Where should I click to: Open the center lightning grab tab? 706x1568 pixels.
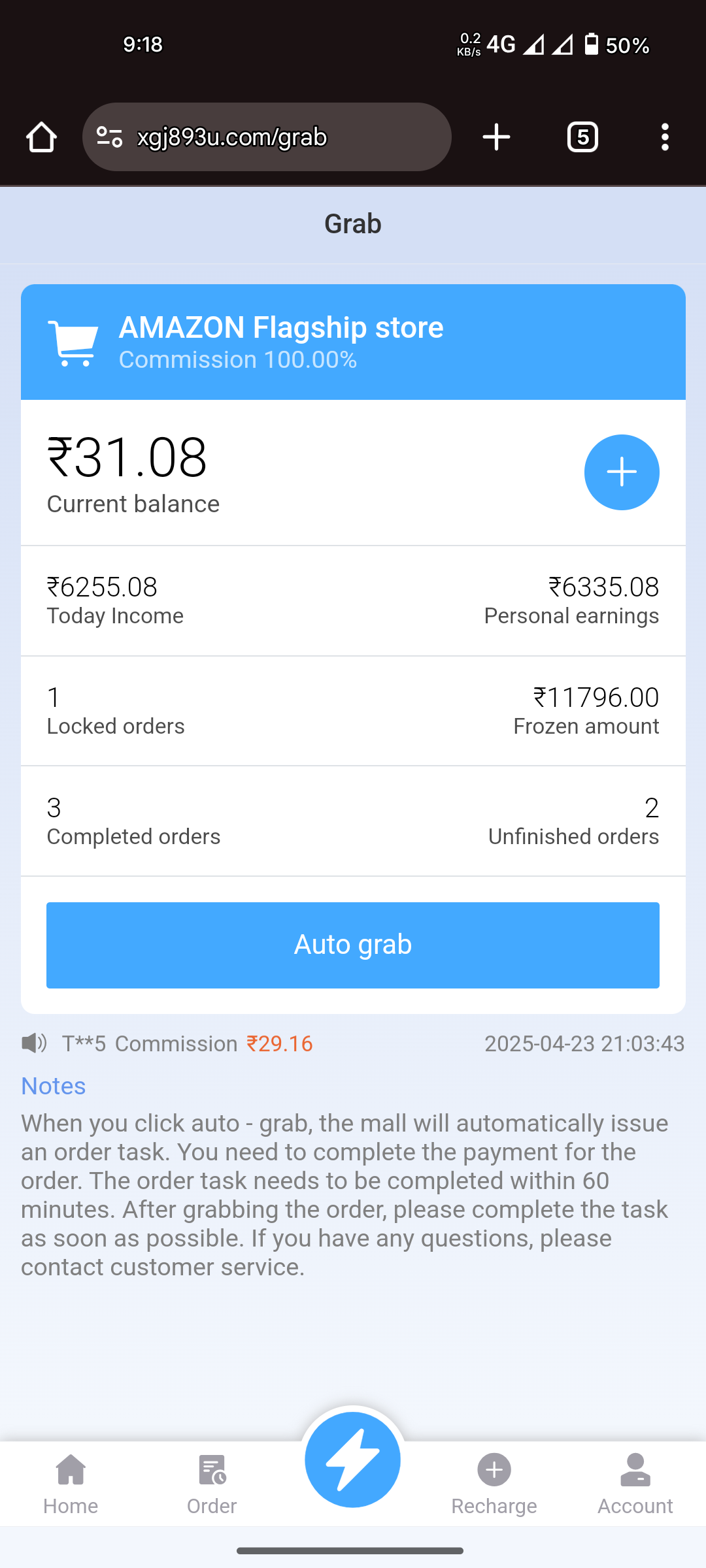[x=353, y=1460]
